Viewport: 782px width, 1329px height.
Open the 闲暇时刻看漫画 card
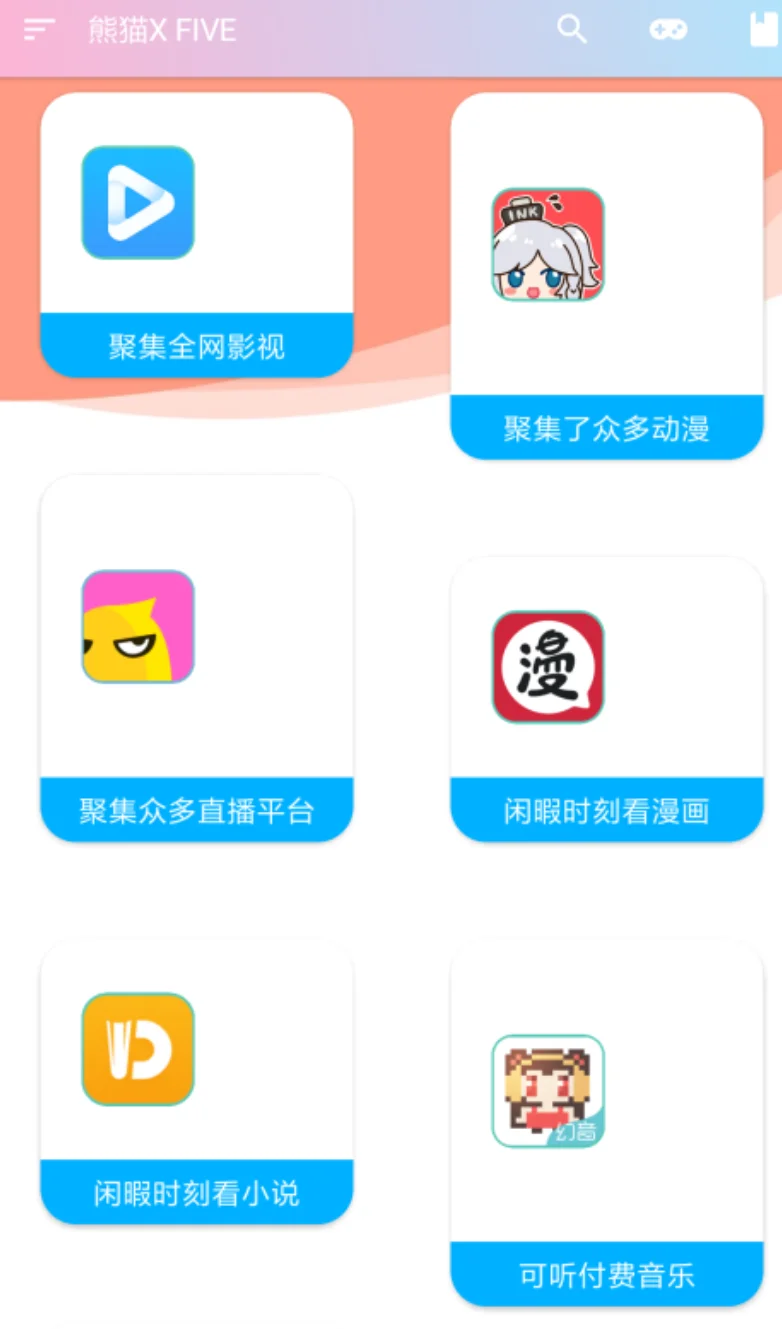[x=607, y=700]
